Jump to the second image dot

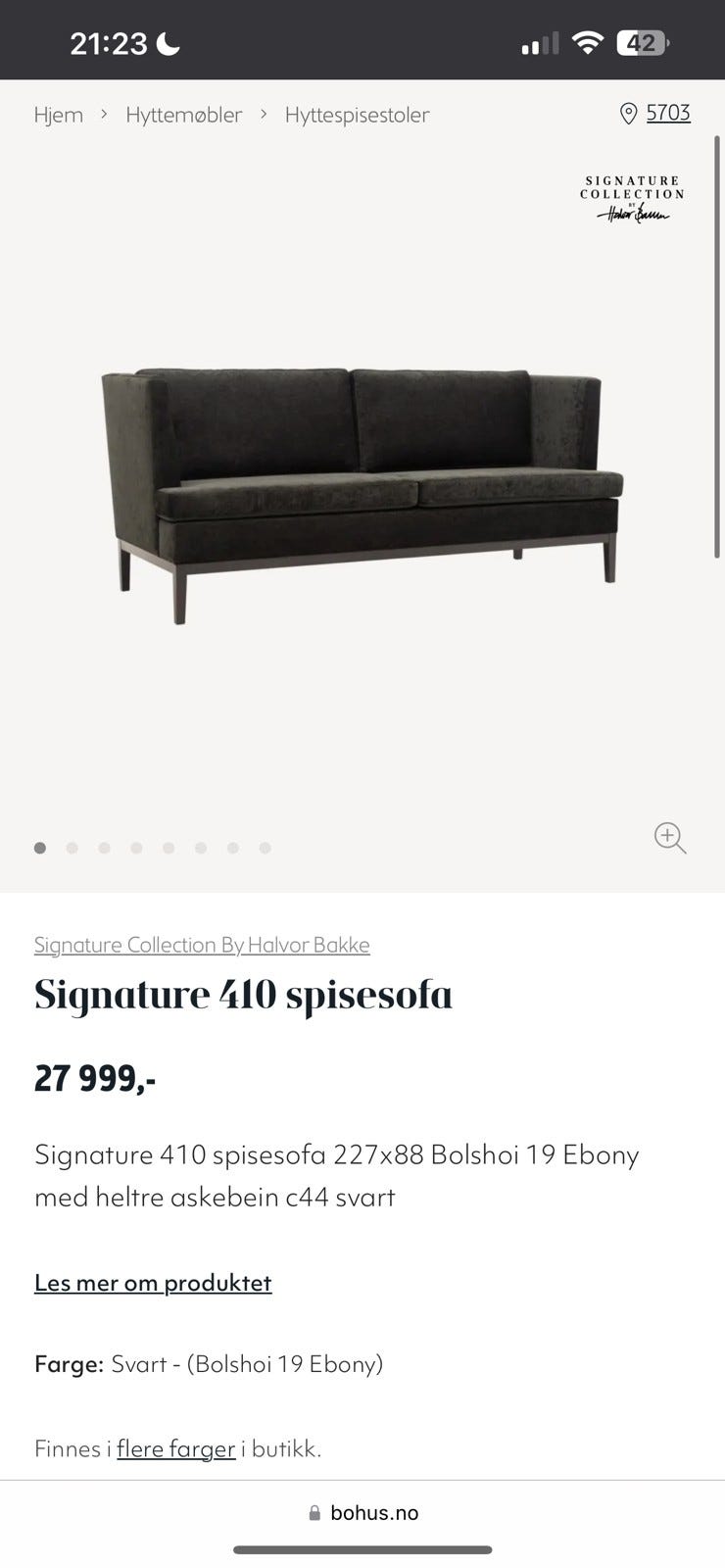coord(72,848)
